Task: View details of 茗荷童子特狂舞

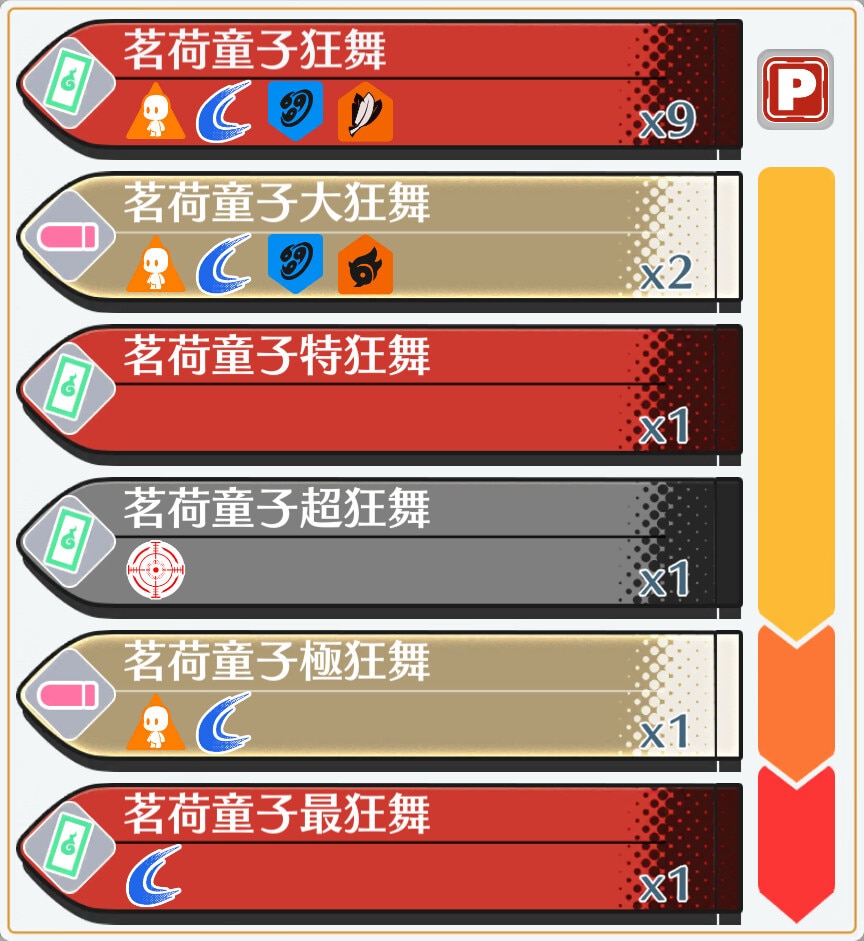Action: 380,390
